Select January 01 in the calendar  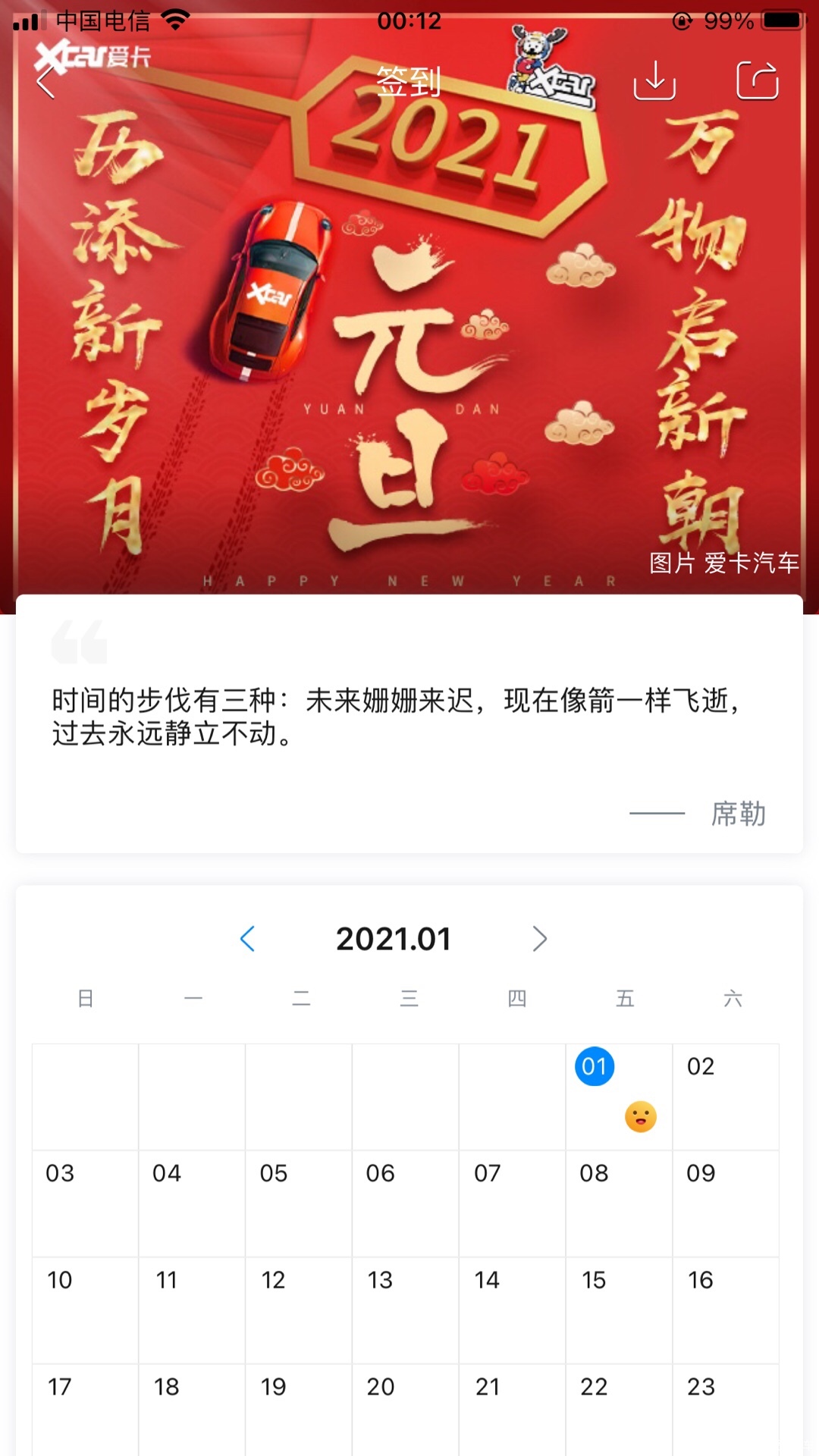(x=595, y=1067)
